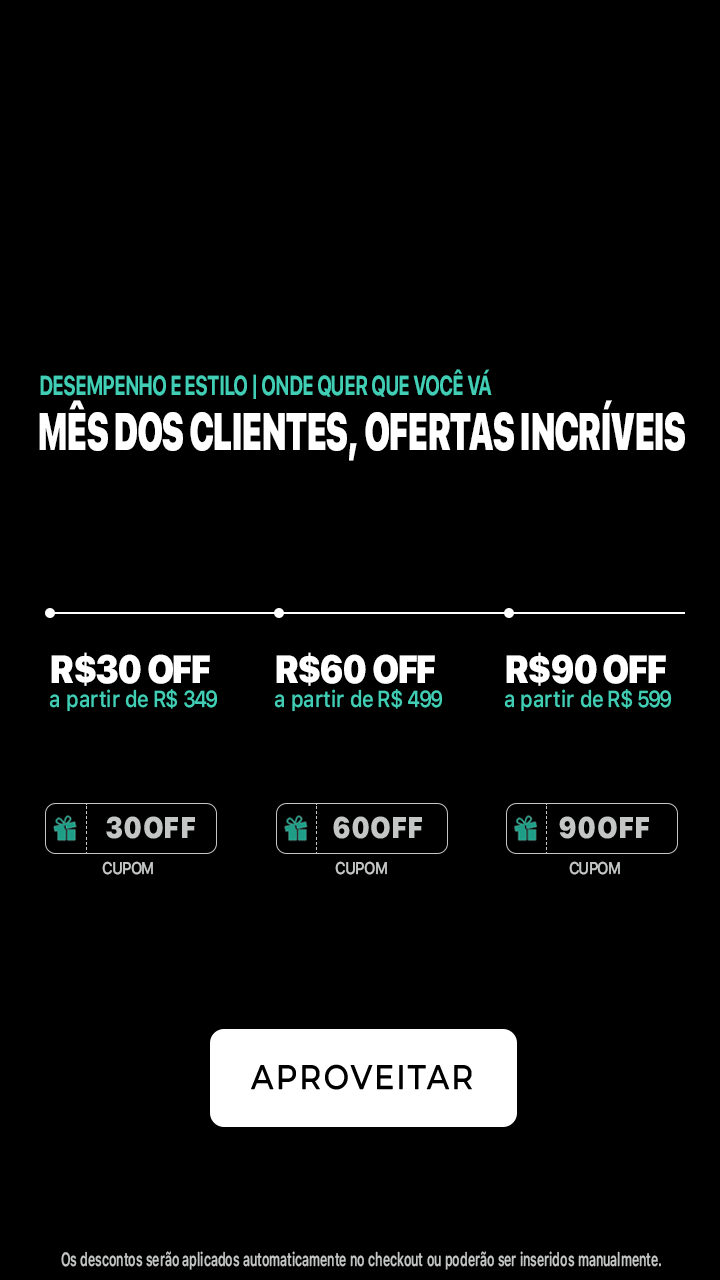Tap the APROVEITAR button
Viewport: 720px width, 1280px height.
pyautogui.click(x=363, y=1078)
